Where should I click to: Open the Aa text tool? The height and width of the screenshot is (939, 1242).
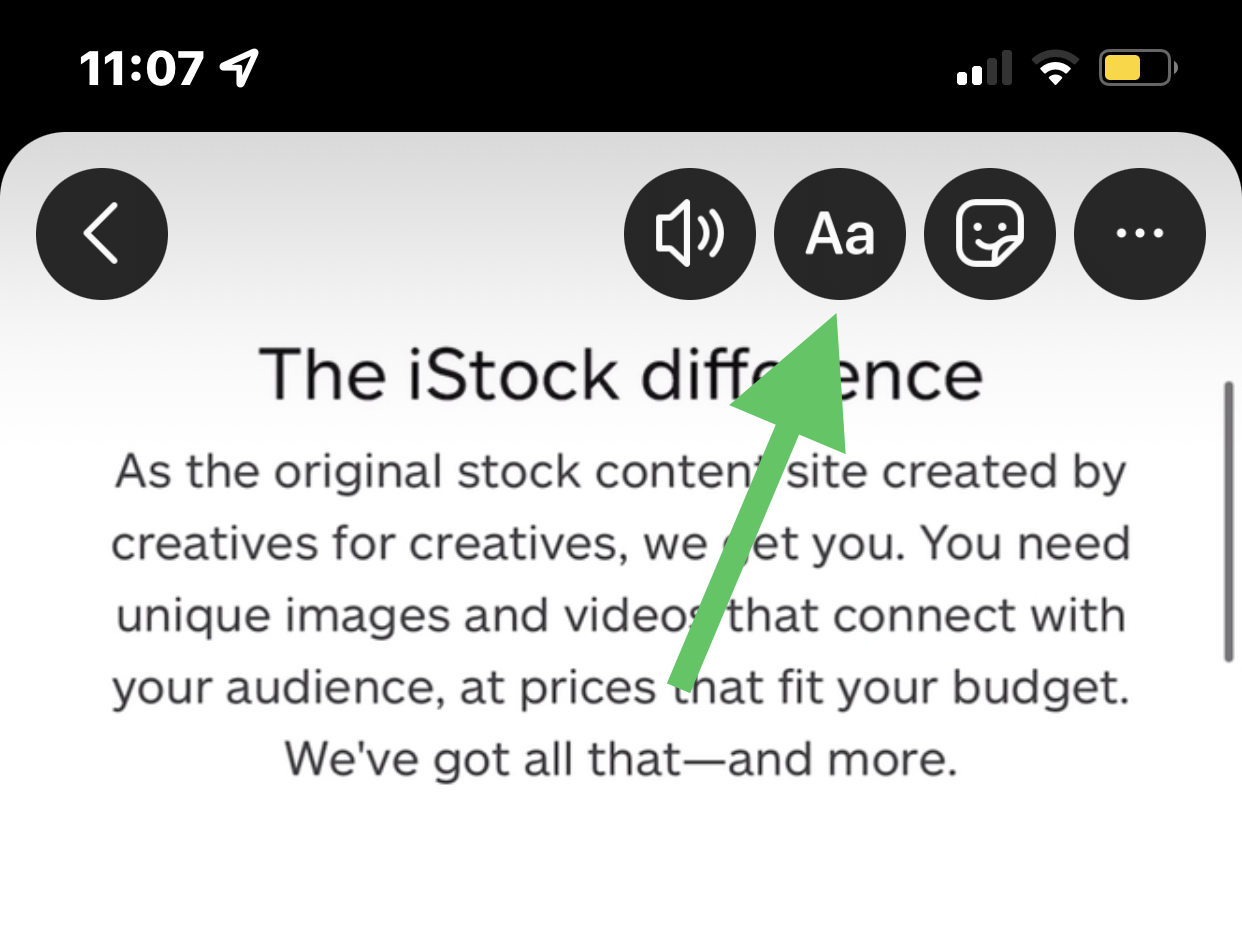tap(839, 233)
